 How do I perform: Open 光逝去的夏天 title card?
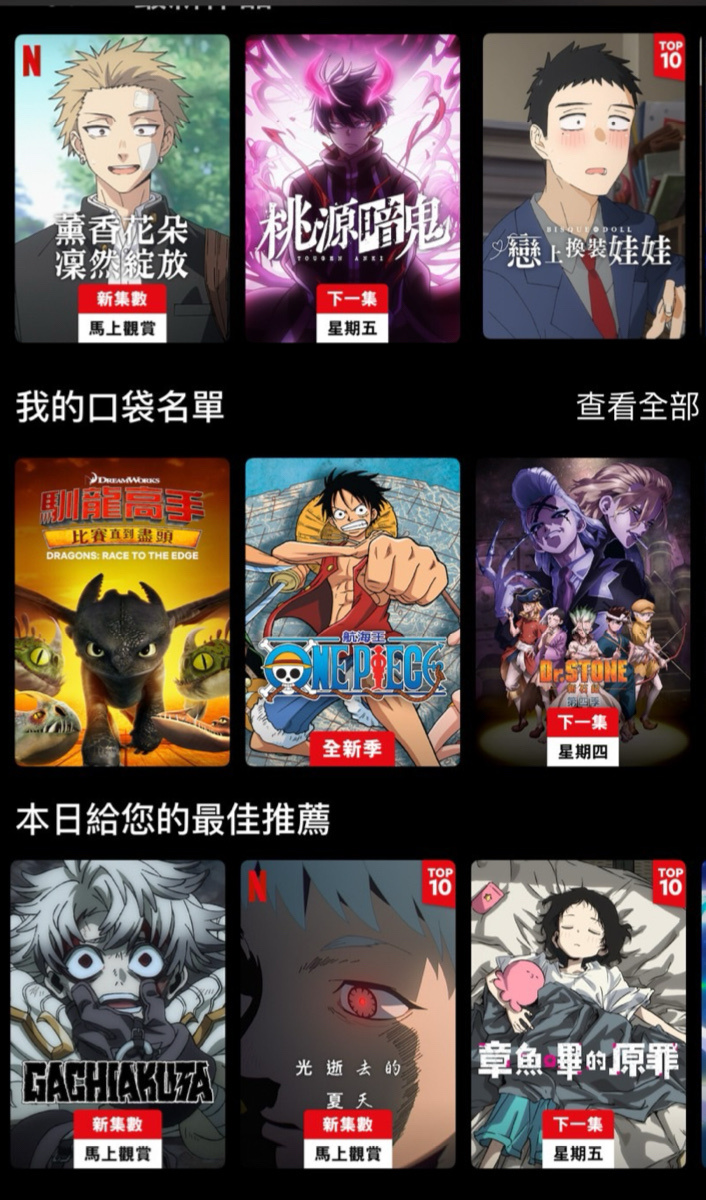tap(348, 1014)
